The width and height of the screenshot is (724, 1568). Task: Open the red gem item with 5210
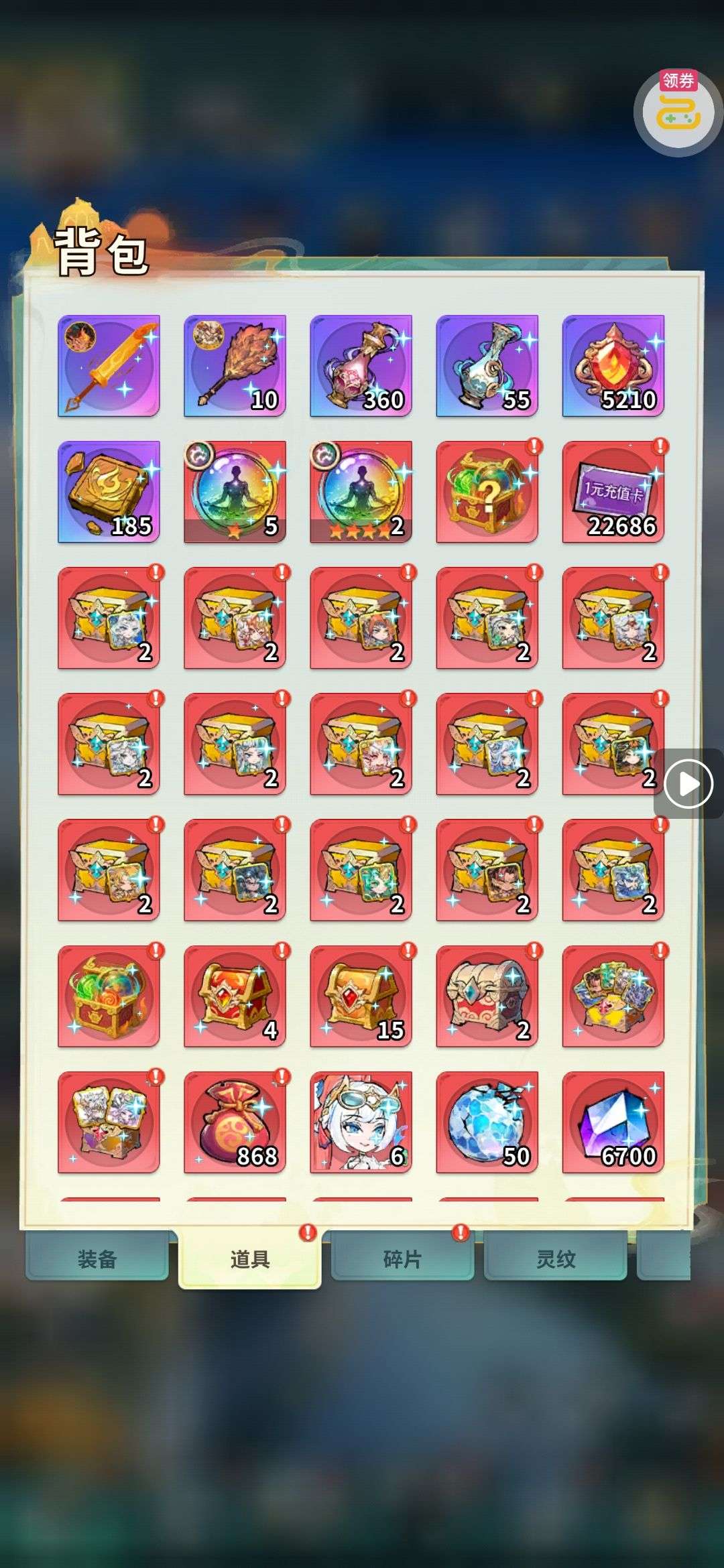tap(613, 366)
